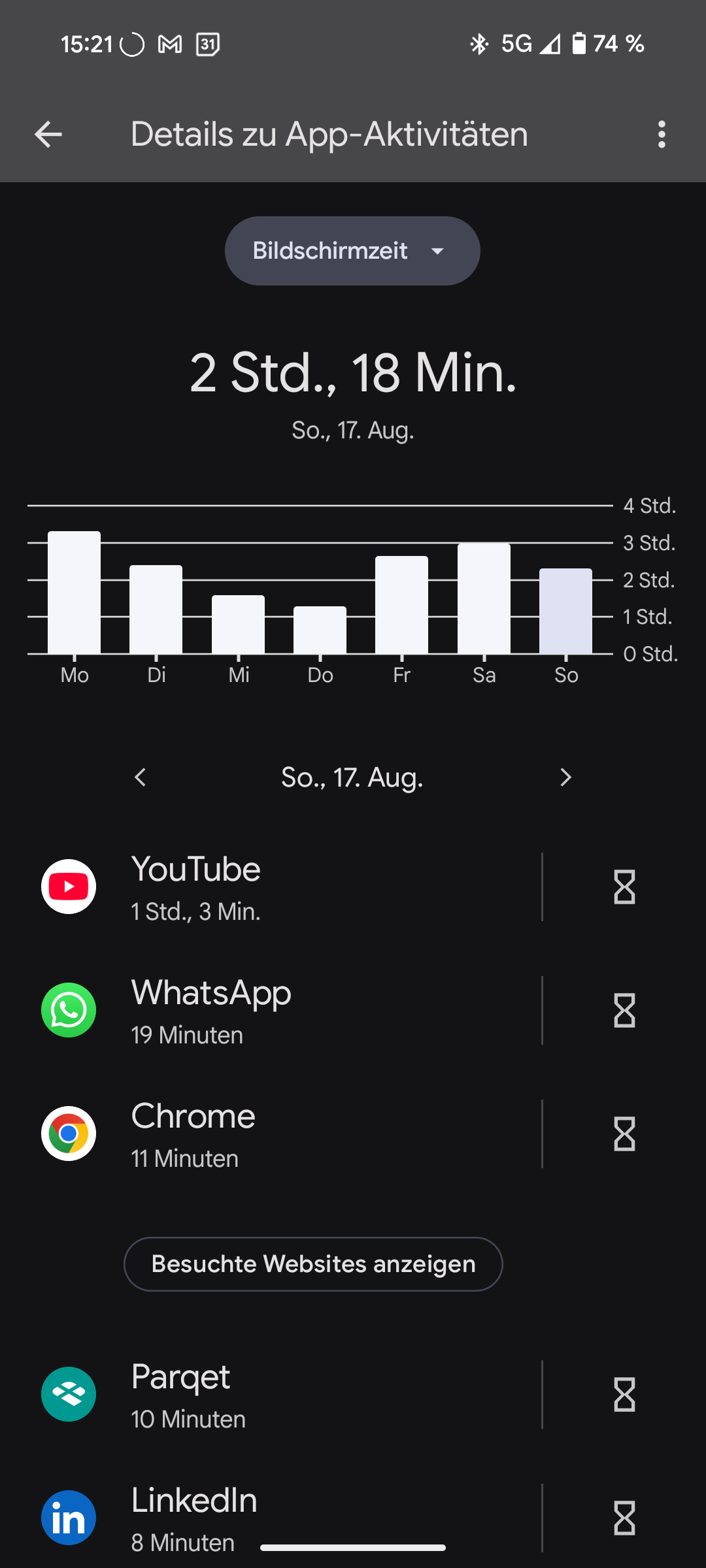Set app timer for LinkedIn
Viewport: 706px width, 1568px height.
[624, 1518]
